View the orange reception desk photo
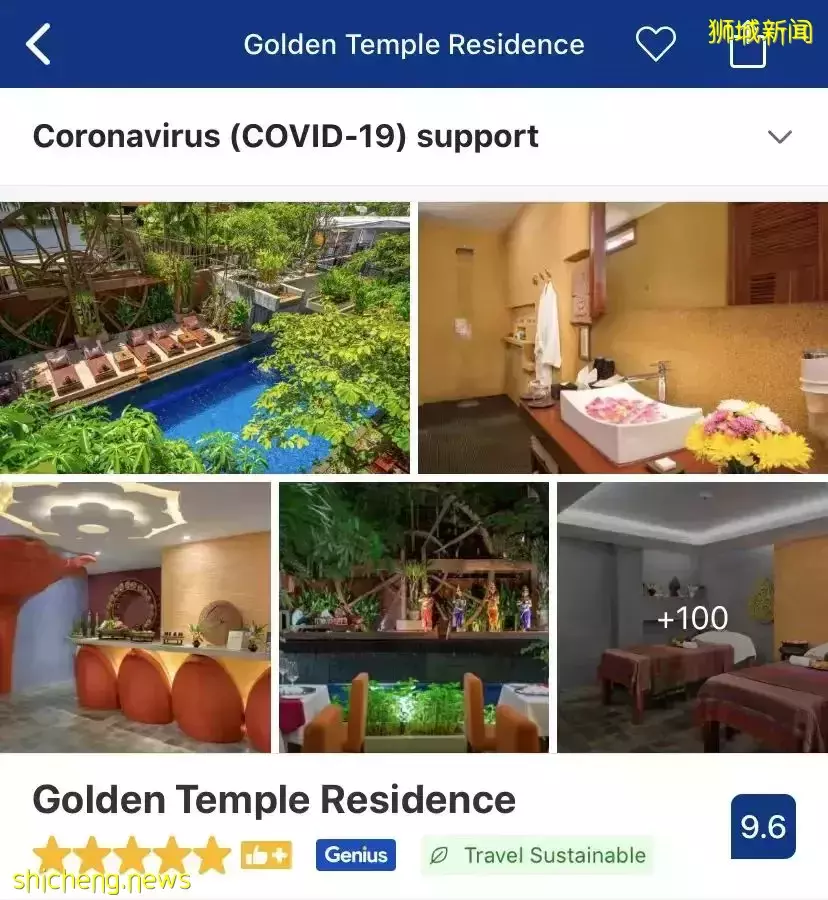Screen dimensions: 828x900 click(x=136, y=617)
